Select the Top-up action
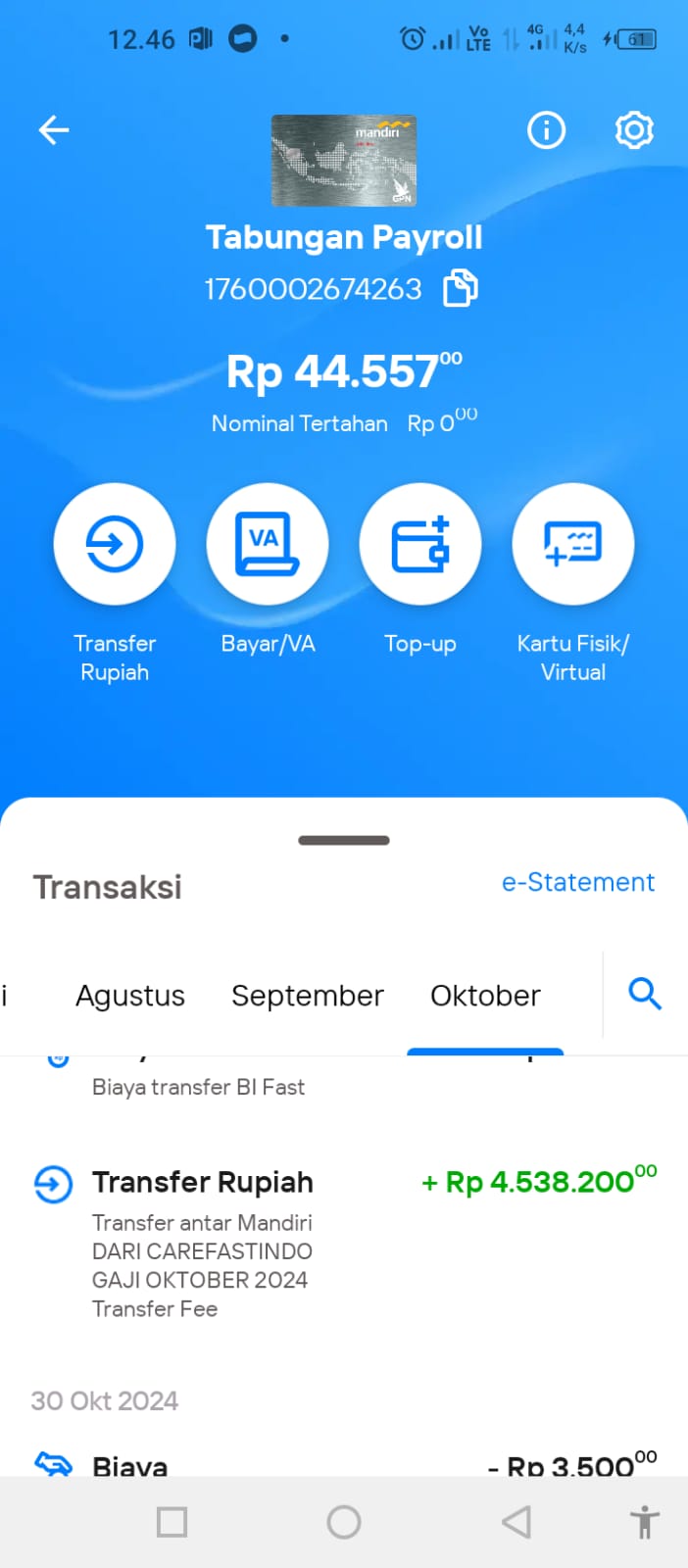 pyautogui.click(x=420, y=544)
